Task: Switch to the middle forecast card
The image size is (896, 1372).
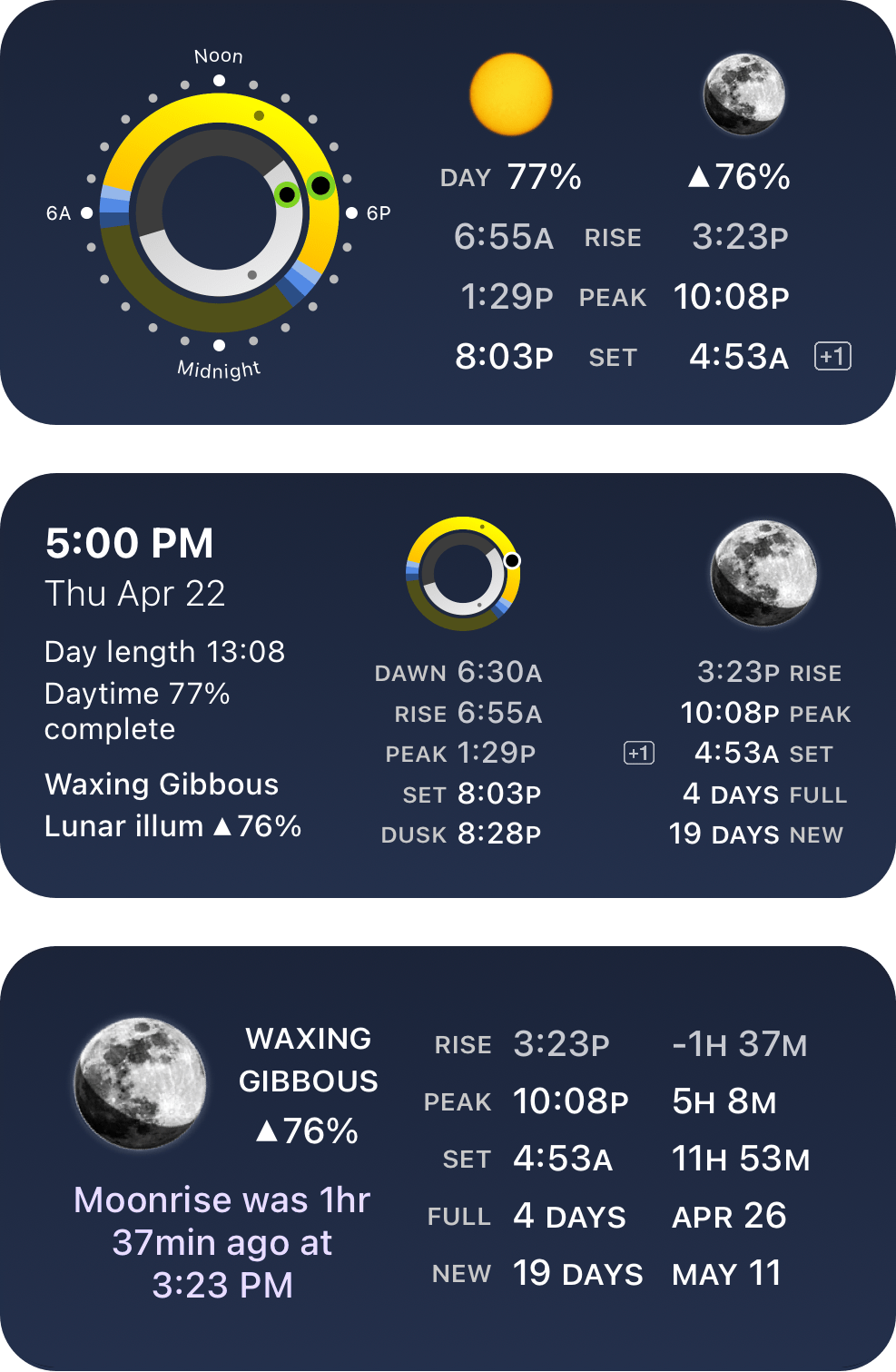Action: point(448,686)
